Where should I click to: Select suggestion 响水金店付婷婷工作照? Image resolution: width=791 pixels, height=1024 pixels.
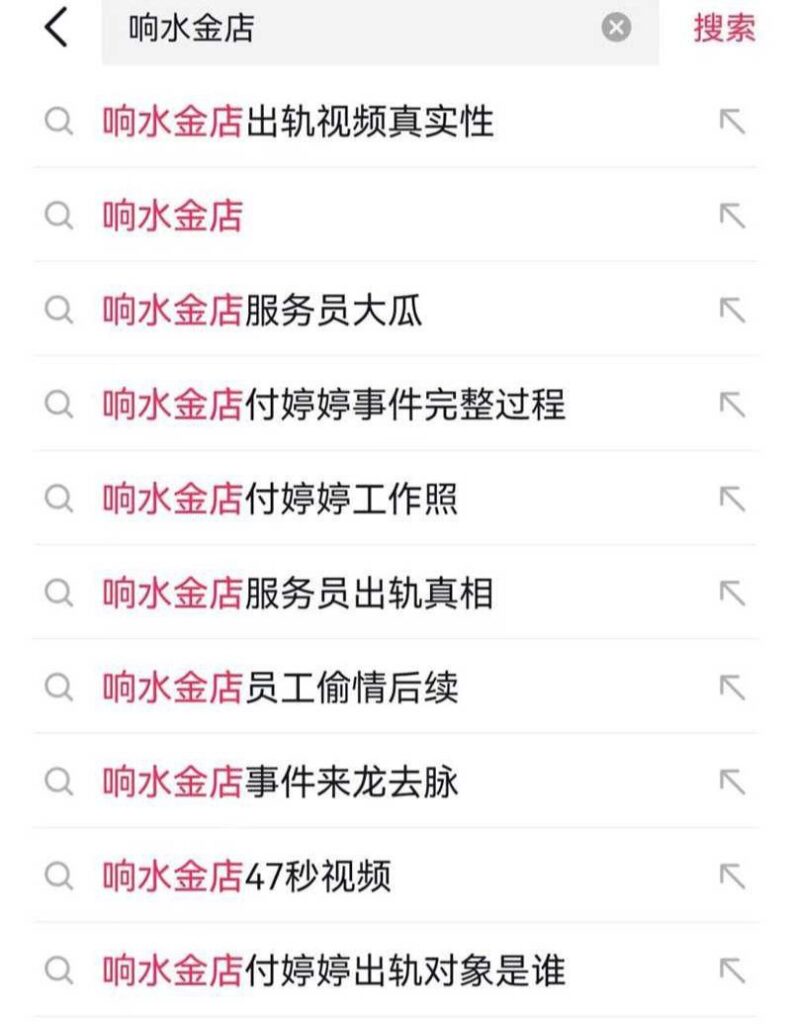(280, 499)
